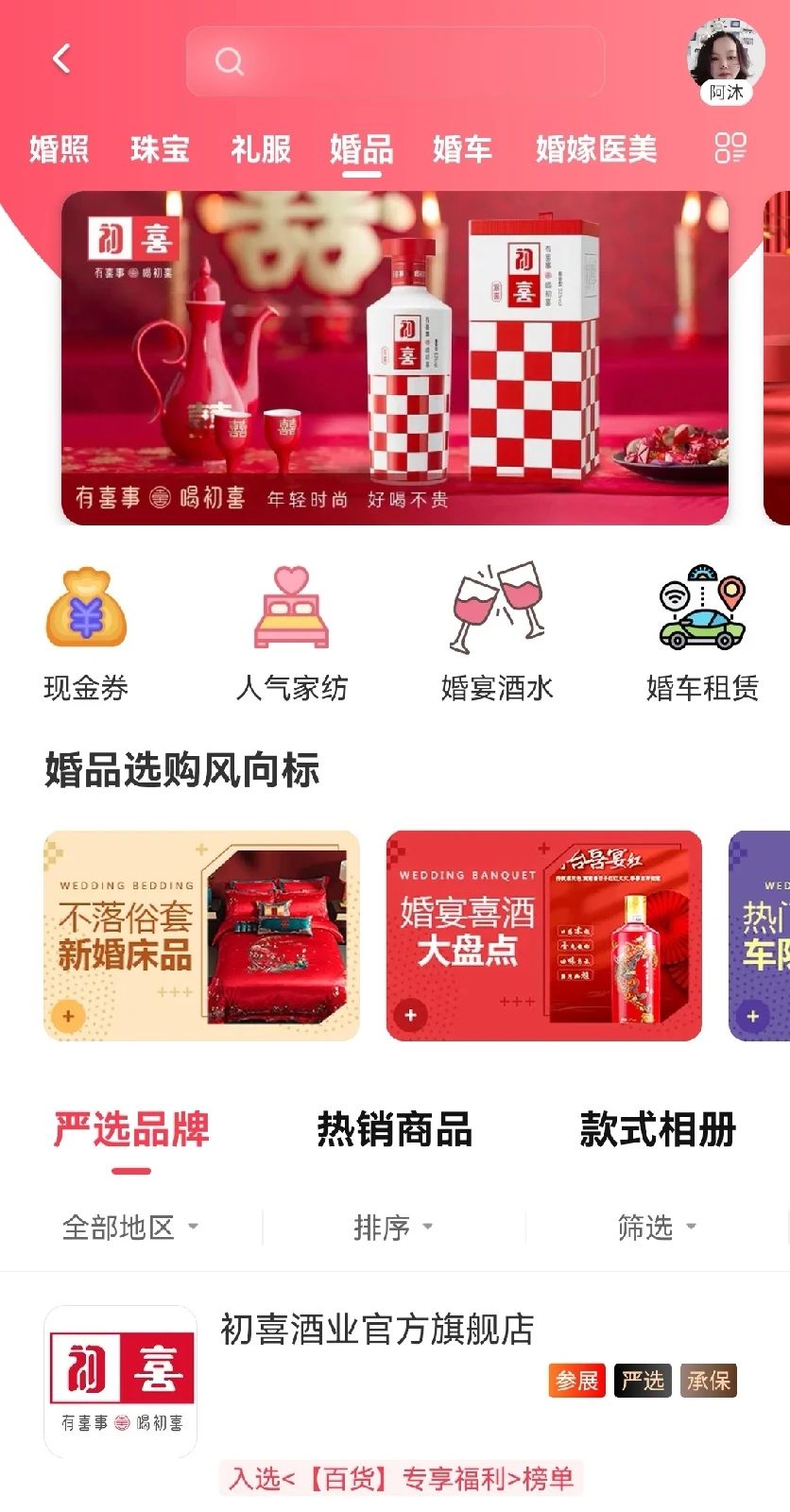This screenshot has width=790, height=1512.
Task: Switch to the 礼服 tab
Action: point(261,149)
